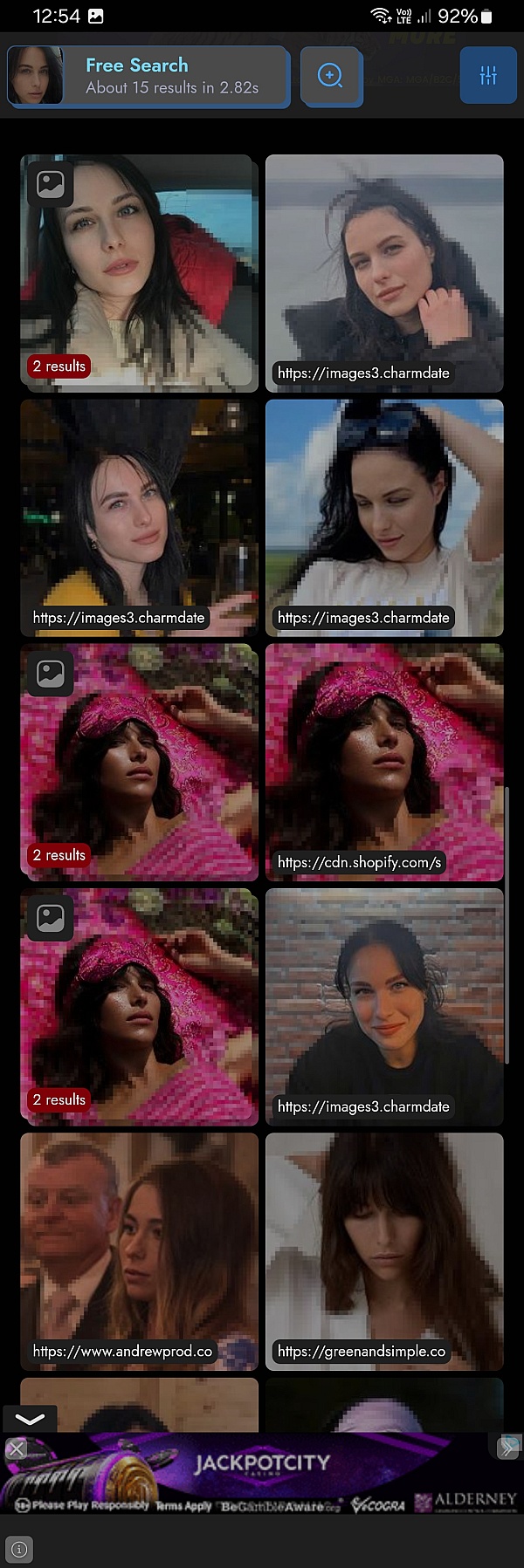Open the filter settings sliders
The width and height of the screenshot is (524, 1568).
point(488,76)
